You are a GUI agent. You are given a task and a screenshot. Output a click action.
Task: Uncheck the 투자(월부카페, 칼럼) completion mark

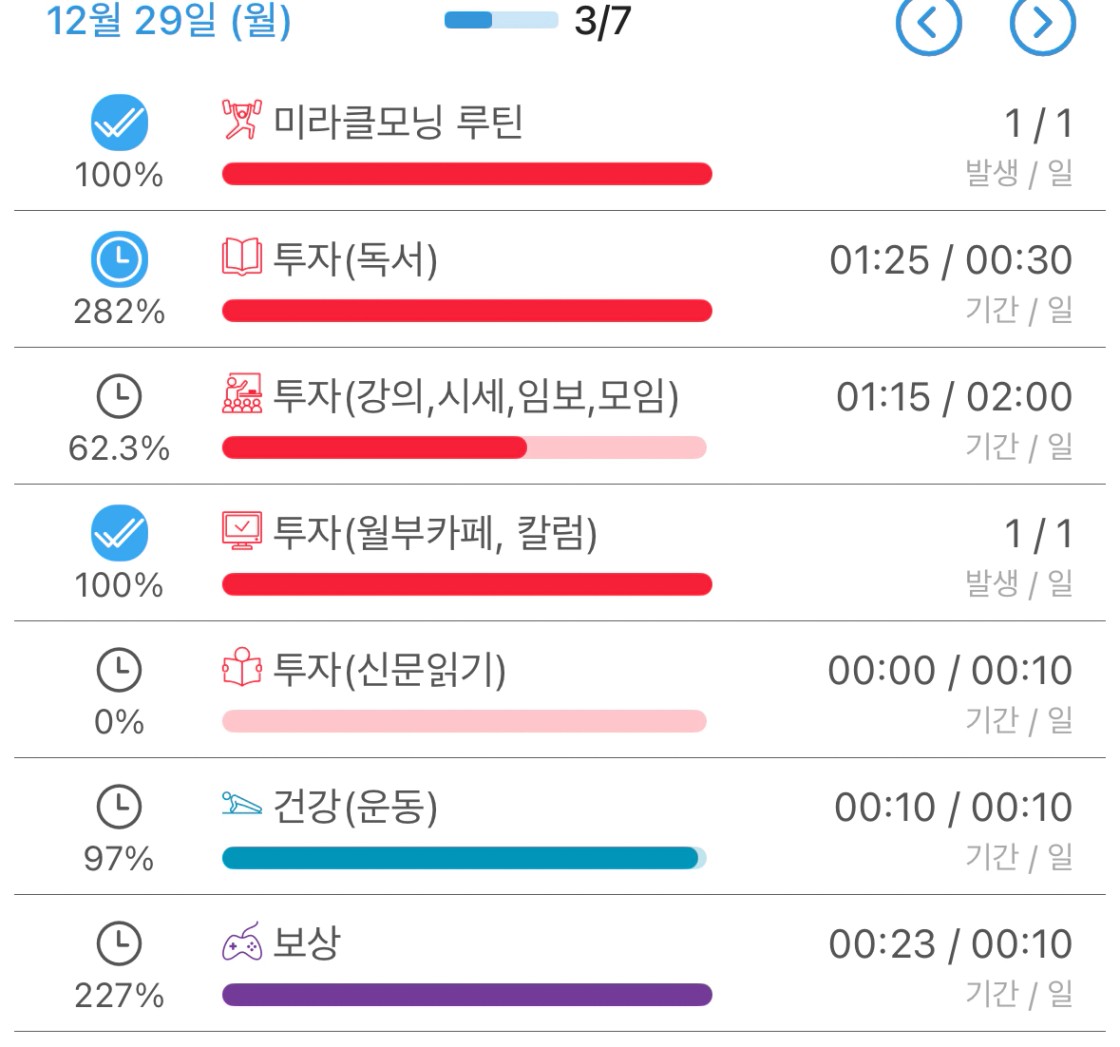pos(119,534)
